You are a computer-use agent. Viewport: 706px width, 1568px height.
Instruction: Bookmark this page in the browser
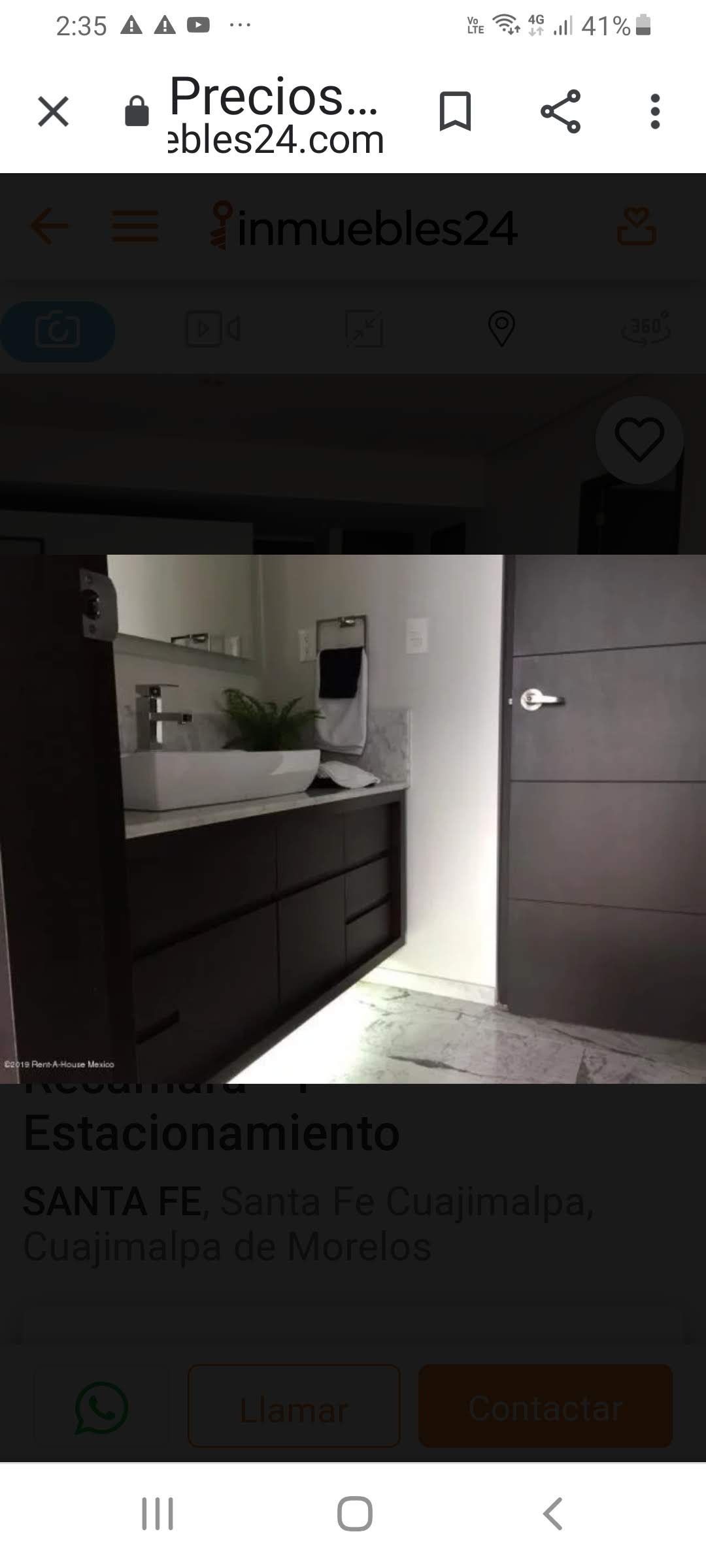455,111
